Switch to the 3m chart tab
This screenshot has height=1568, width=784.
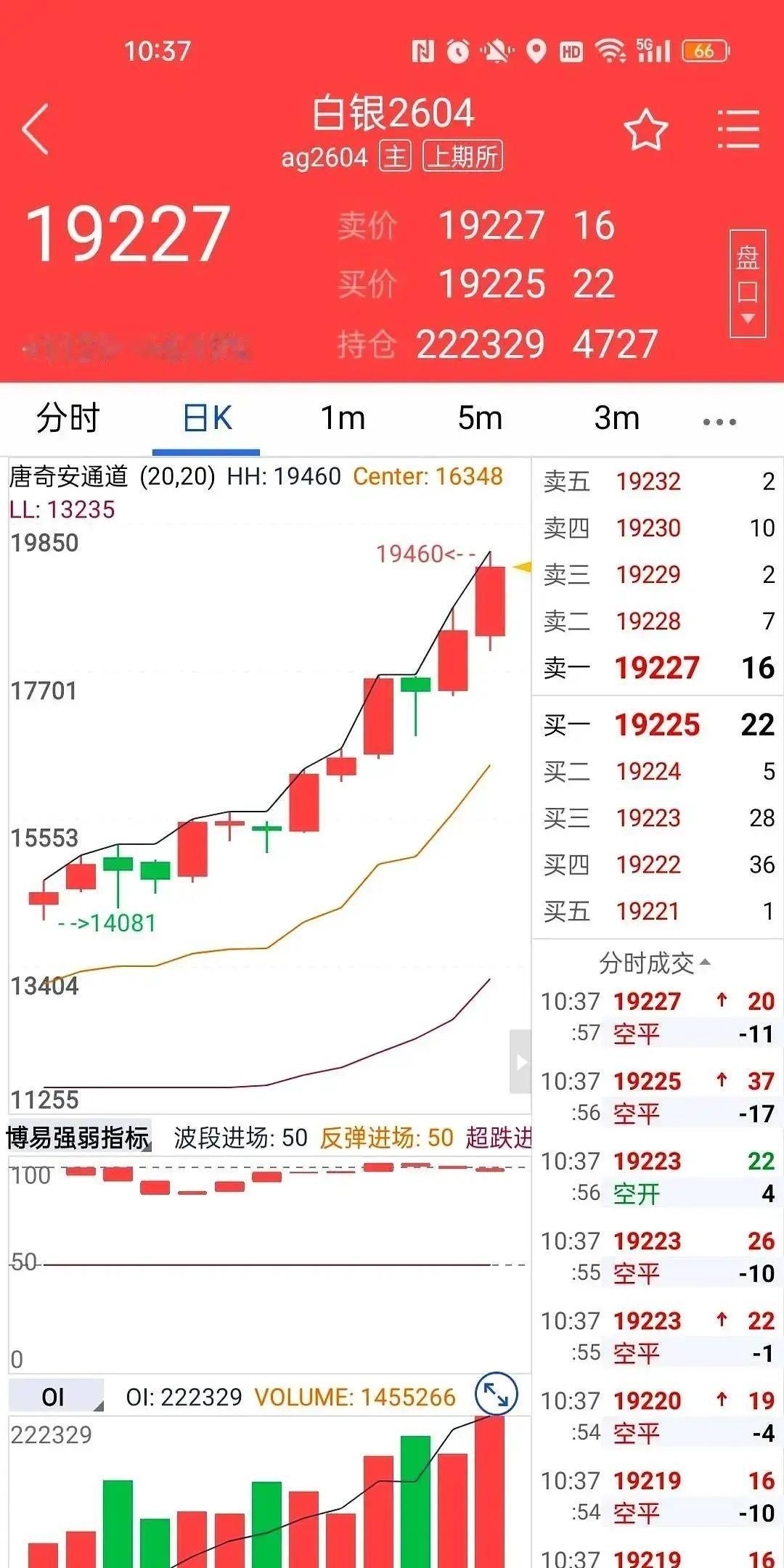(x=616, y=418)
